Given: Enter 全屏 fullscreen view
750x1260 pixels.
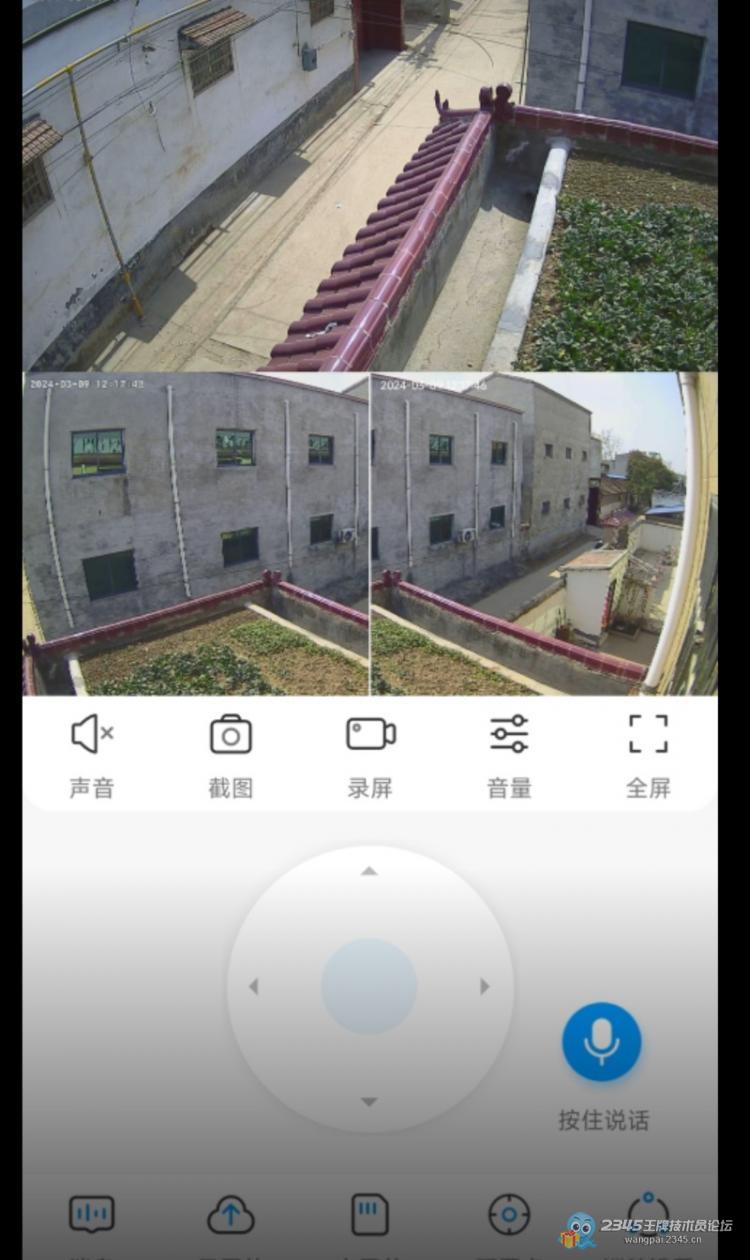Looking at the screenshot, I should [x=648, y=735].
